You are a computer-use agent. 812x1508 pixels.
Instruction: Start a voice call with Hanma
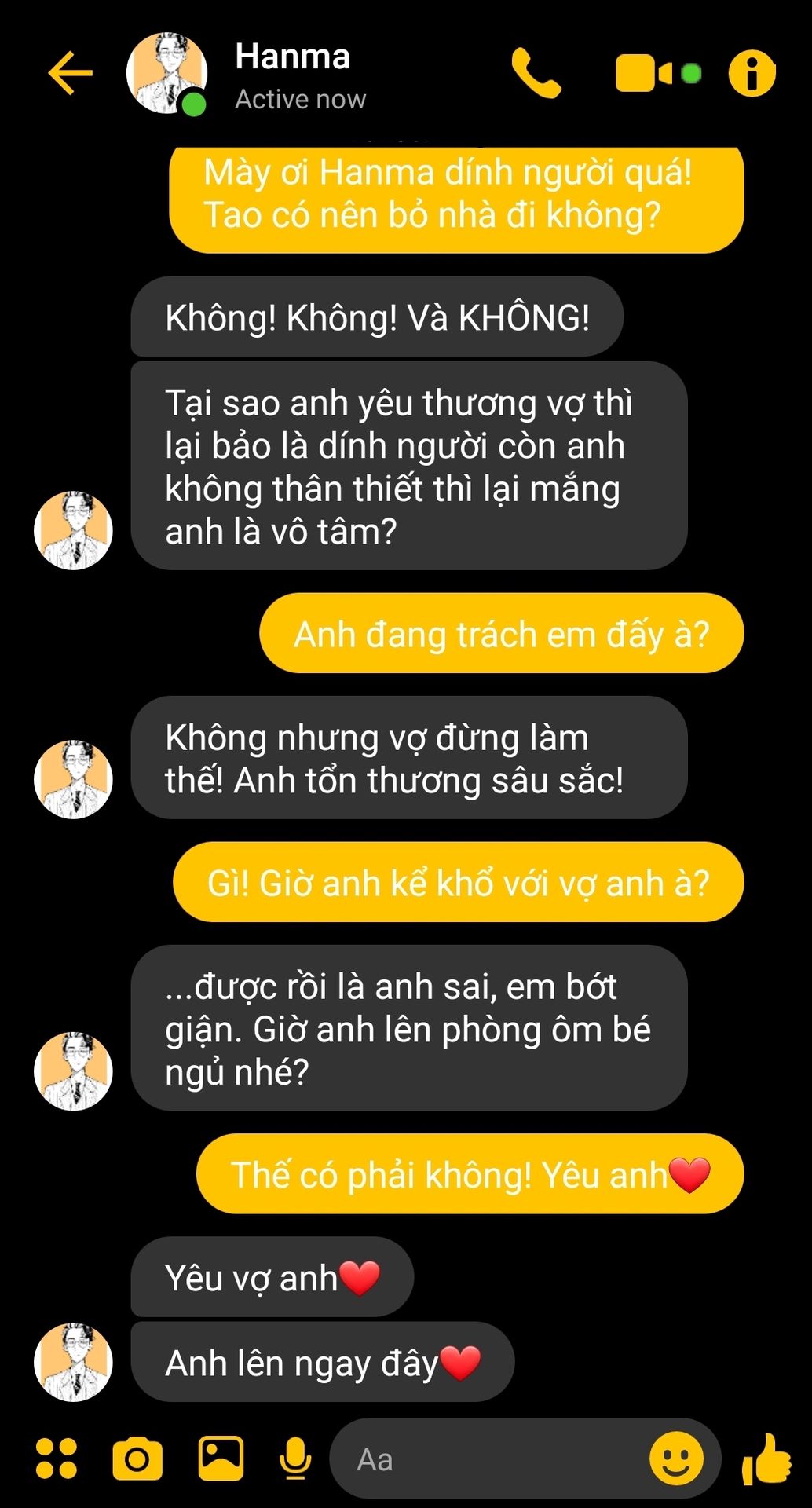click(x=536, y=74)
